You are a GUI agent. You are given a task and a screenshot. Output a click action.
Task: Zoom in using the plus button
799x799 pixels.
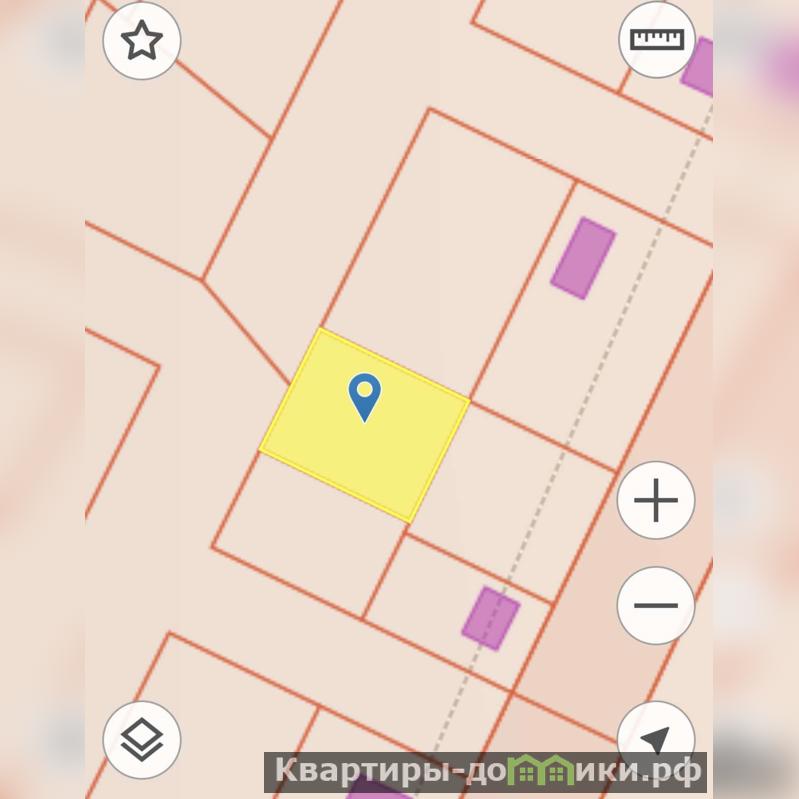pyautogui.click(x=656, y=500)
